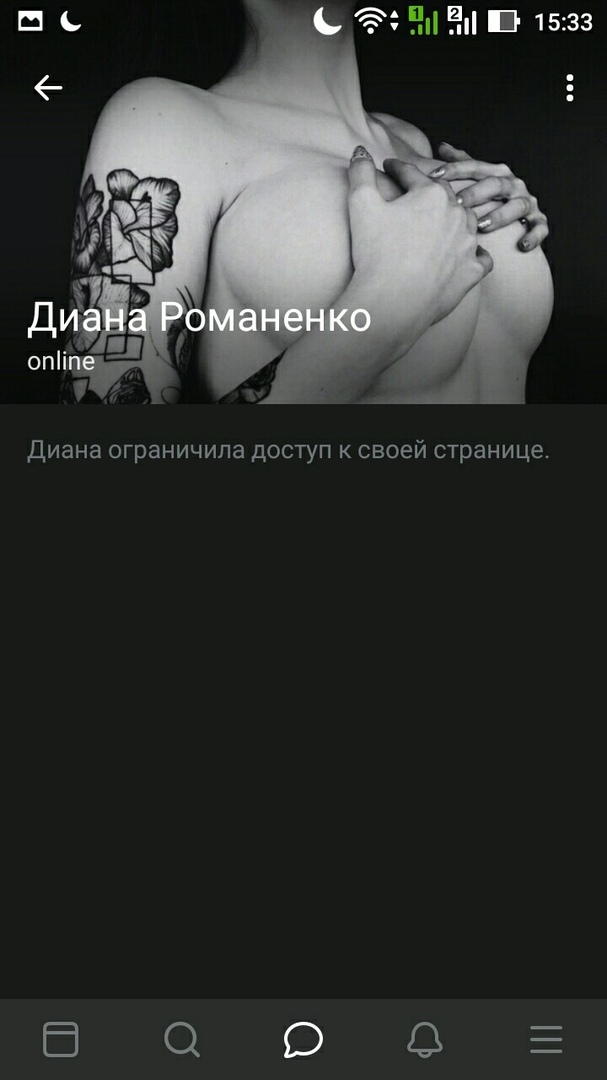Open the notifications bell tab
This screenshot has height=1080, width=607.
click(x=425, y=1040)
